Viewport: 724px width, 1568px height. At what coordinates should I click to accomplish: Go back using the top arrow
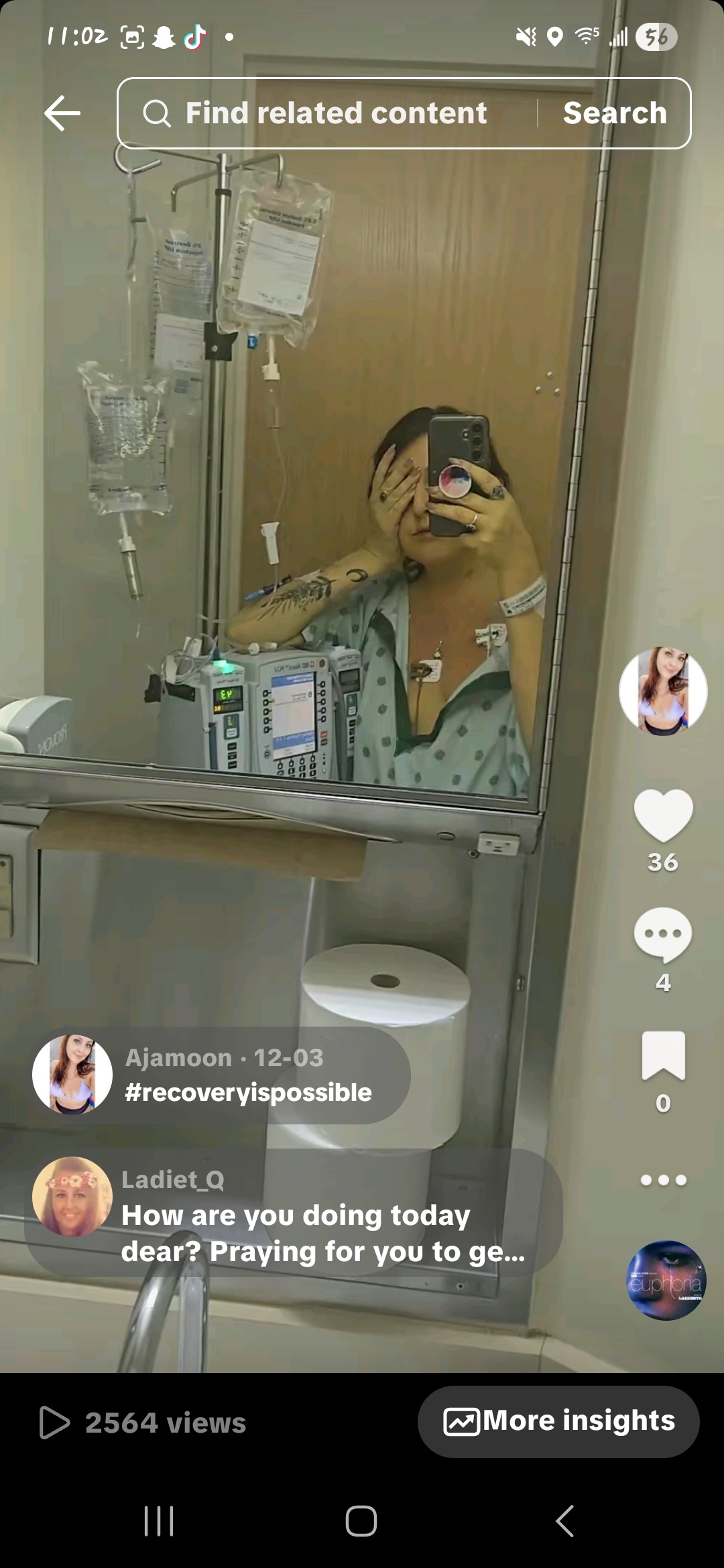pos(62,113)
